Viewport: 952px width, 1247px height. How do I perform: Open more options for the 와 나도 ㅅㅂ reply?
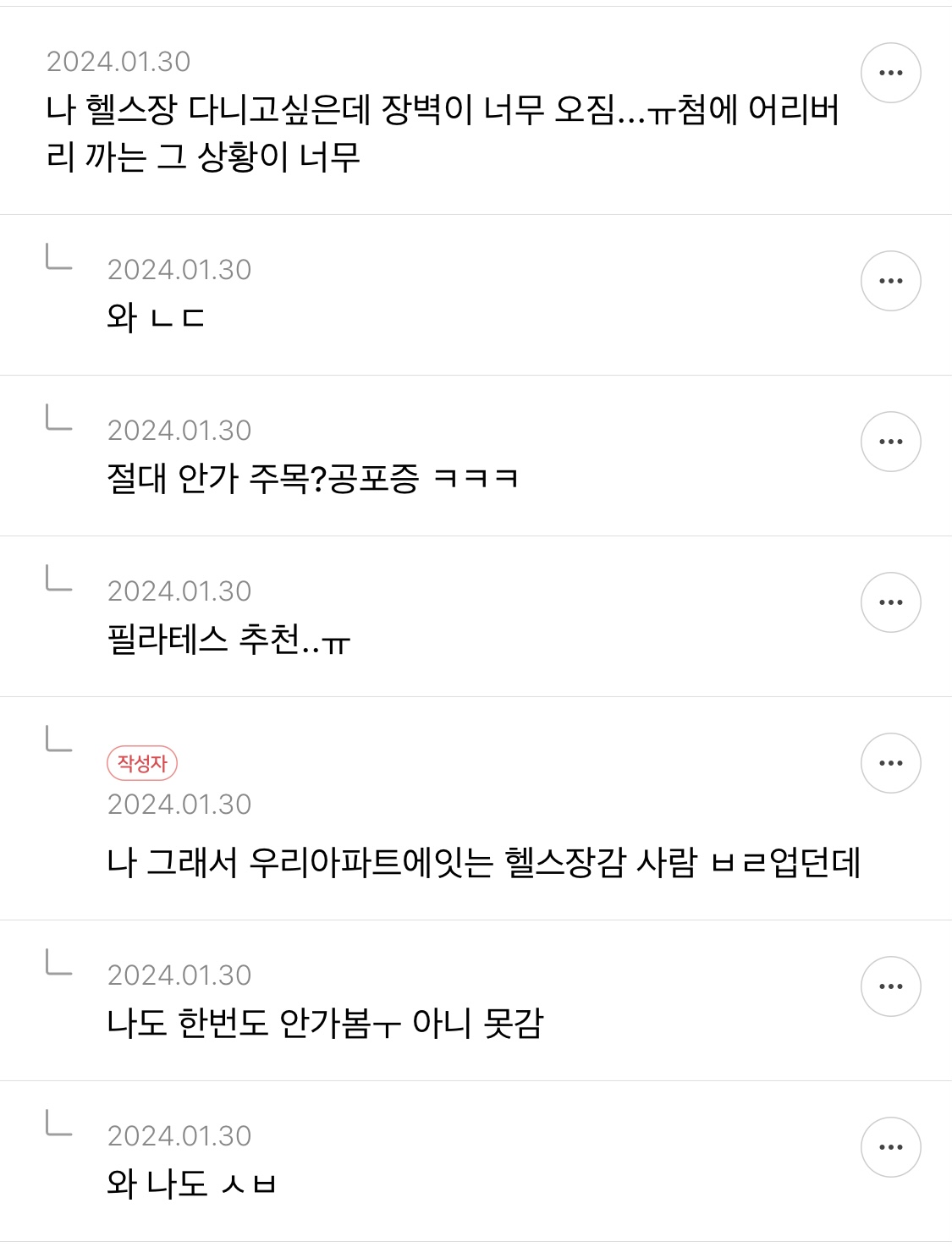point(890,1147)
